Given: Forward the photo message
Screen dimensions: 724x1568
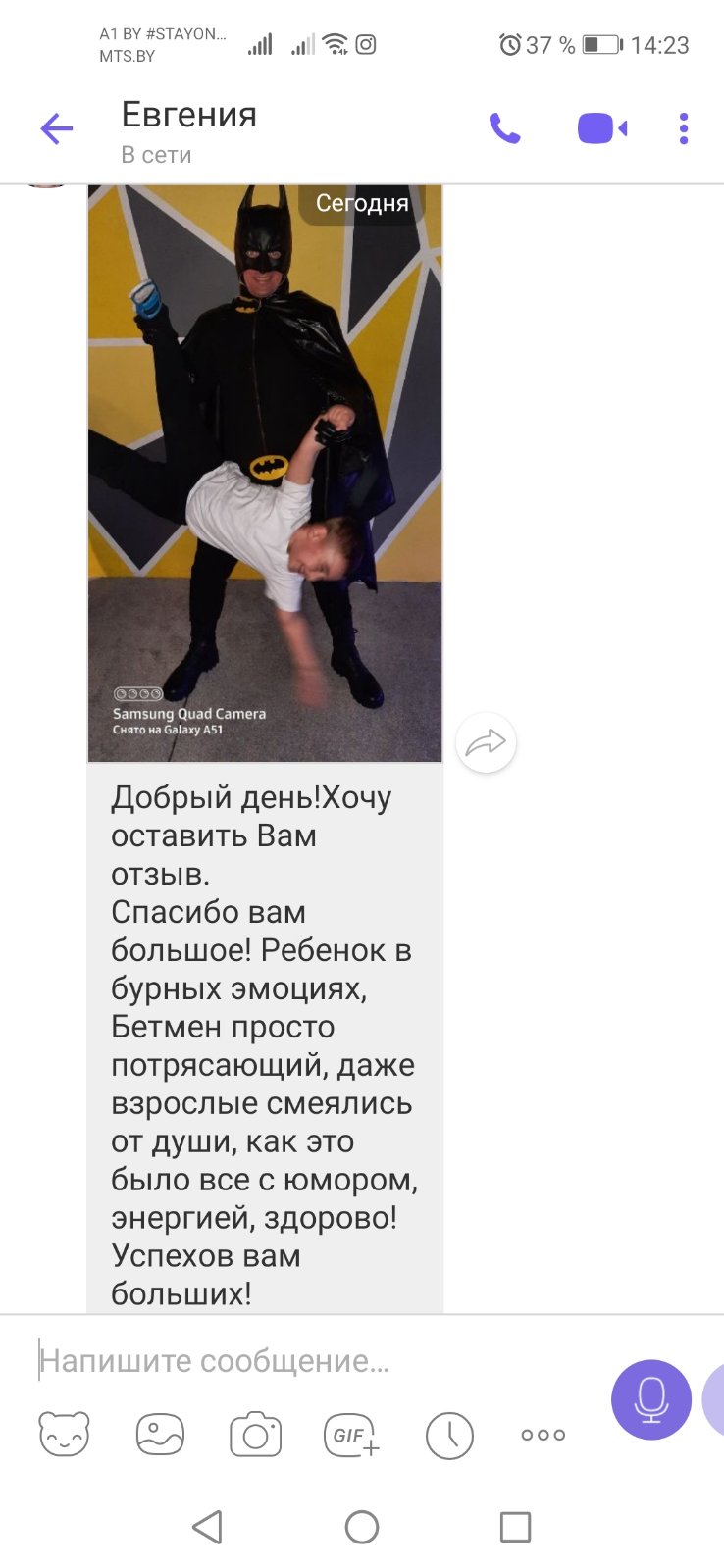Looking at the screenshot, I should click(x=486, y=743).
